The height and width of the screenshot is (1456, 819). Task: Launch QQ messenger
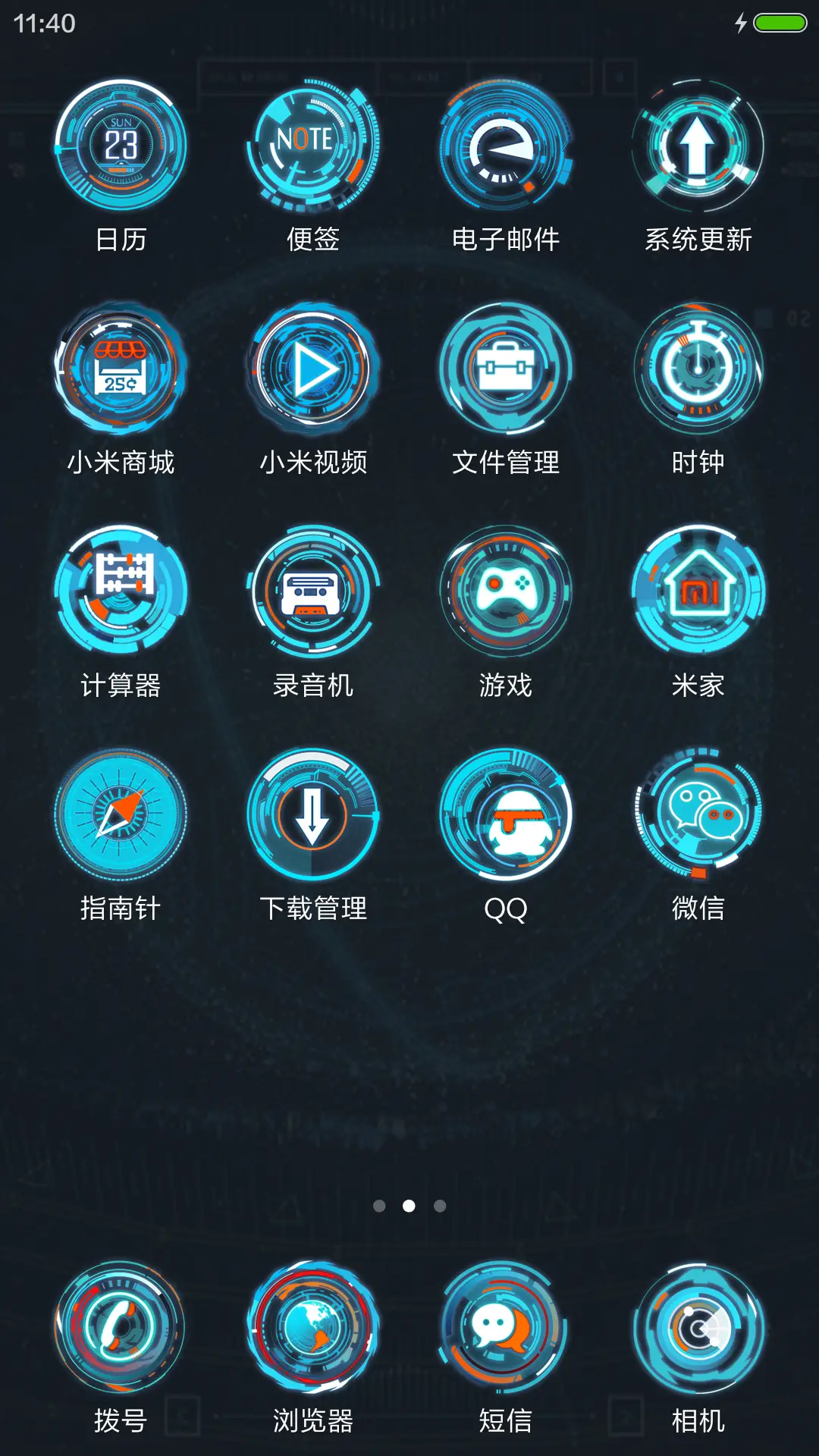(x=504, y=815)
